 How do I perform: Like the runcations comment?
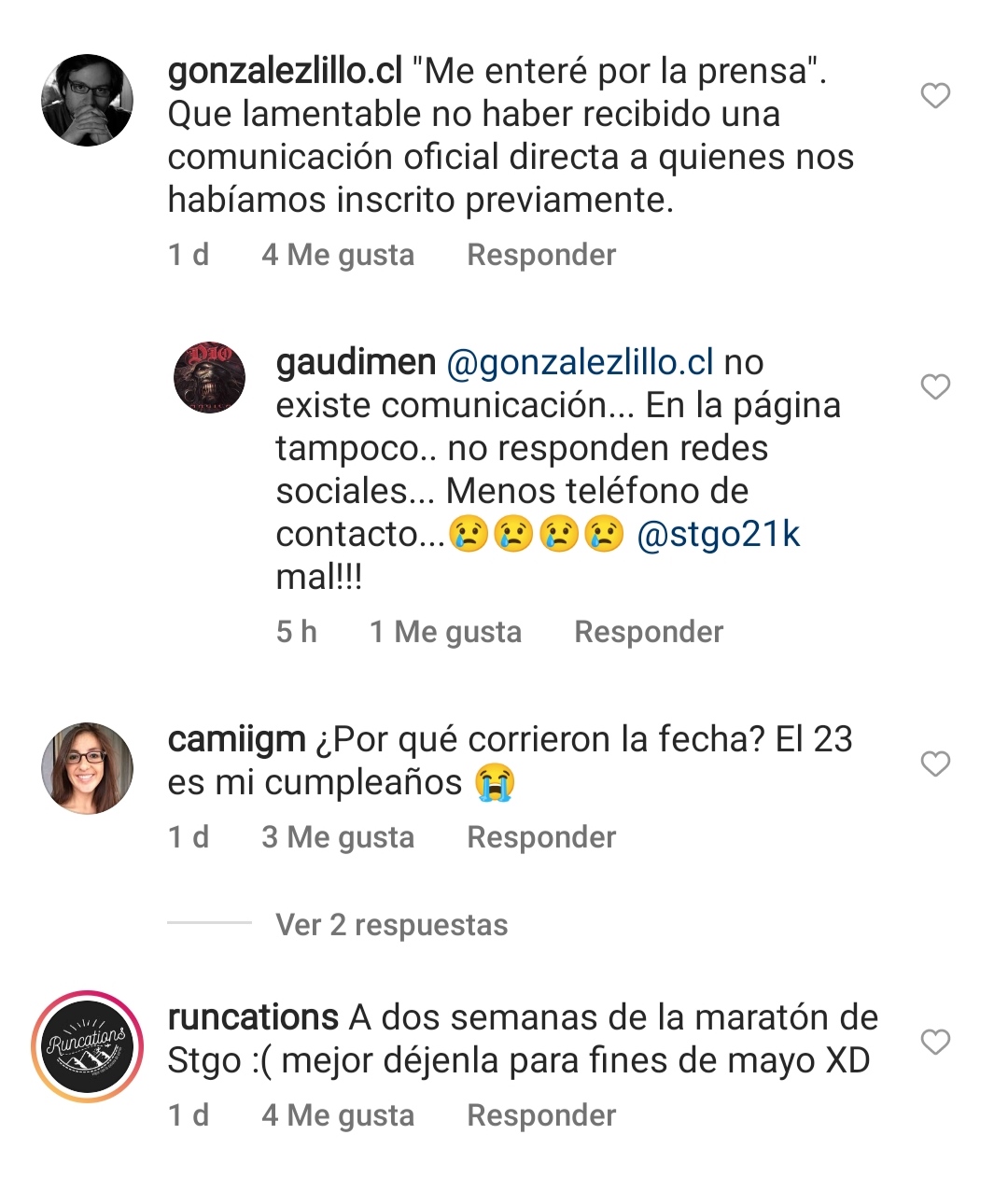coord(935,1043)
